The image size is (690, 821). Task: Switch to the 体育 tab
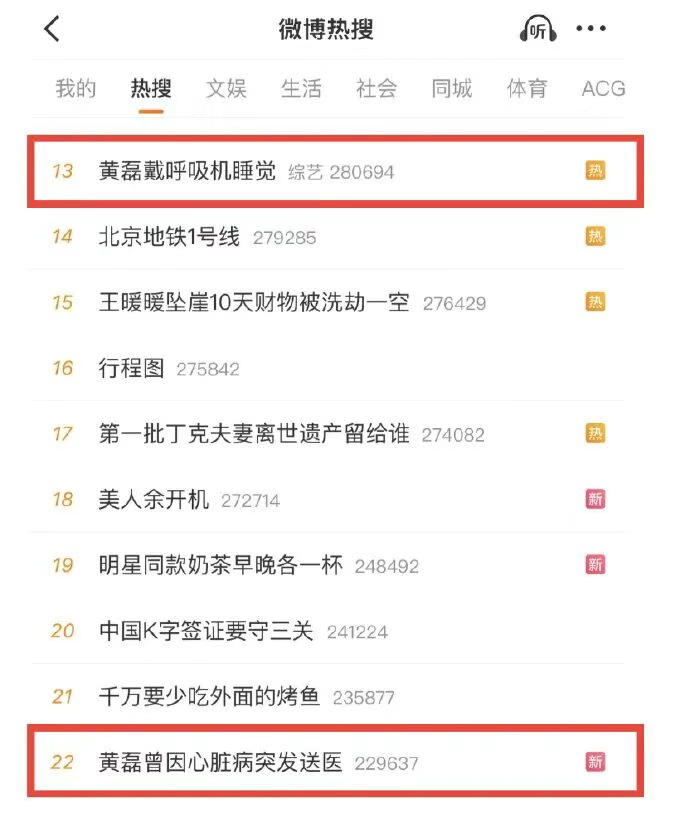point(527,88)
